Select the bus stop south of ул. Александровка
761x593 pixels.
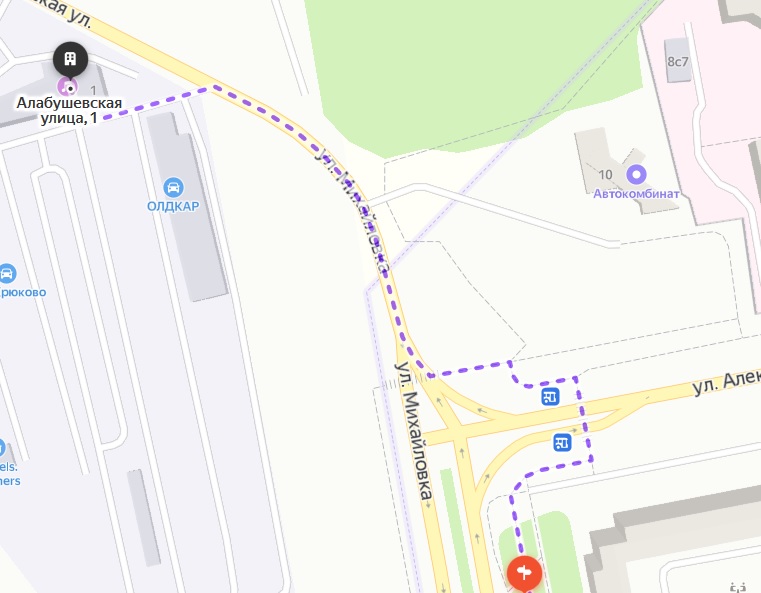coord(562,442)
